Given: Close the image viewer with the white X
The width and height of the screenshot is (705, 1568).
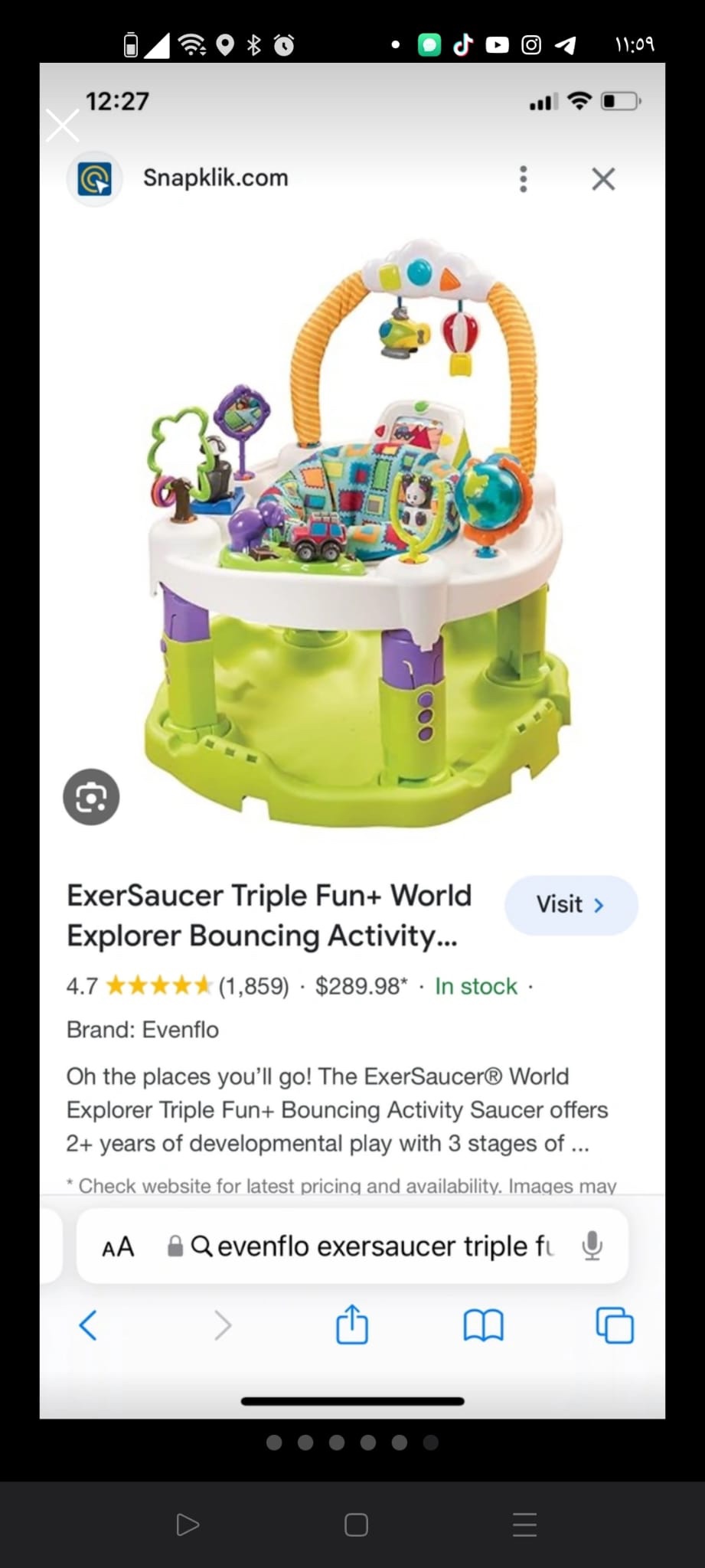Looking at the screenshot, I should [x=62, y=126].
